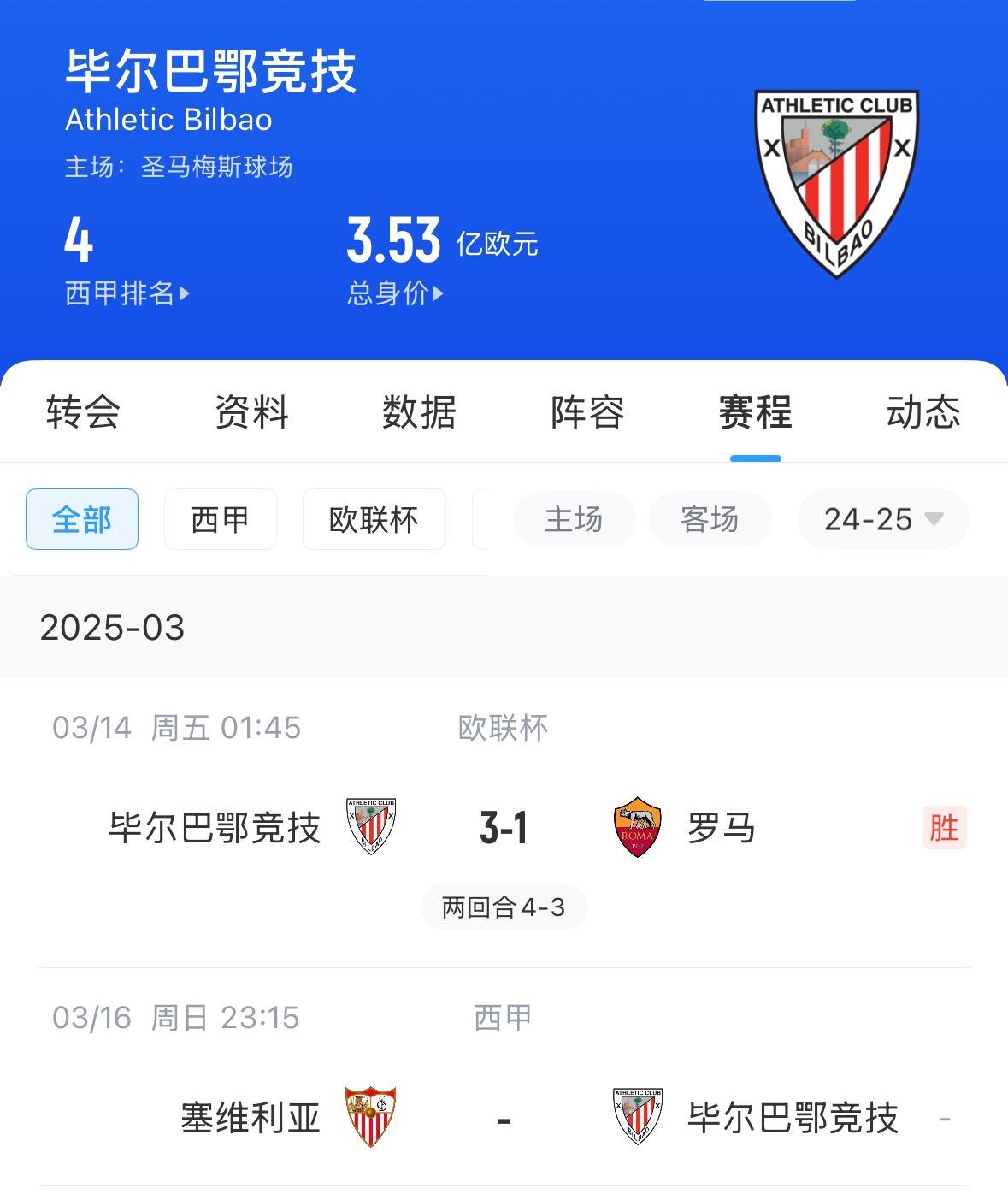Screen dimensions: 1008x1194
Task: Show only 主场 matches
Action: coord(574,519)
